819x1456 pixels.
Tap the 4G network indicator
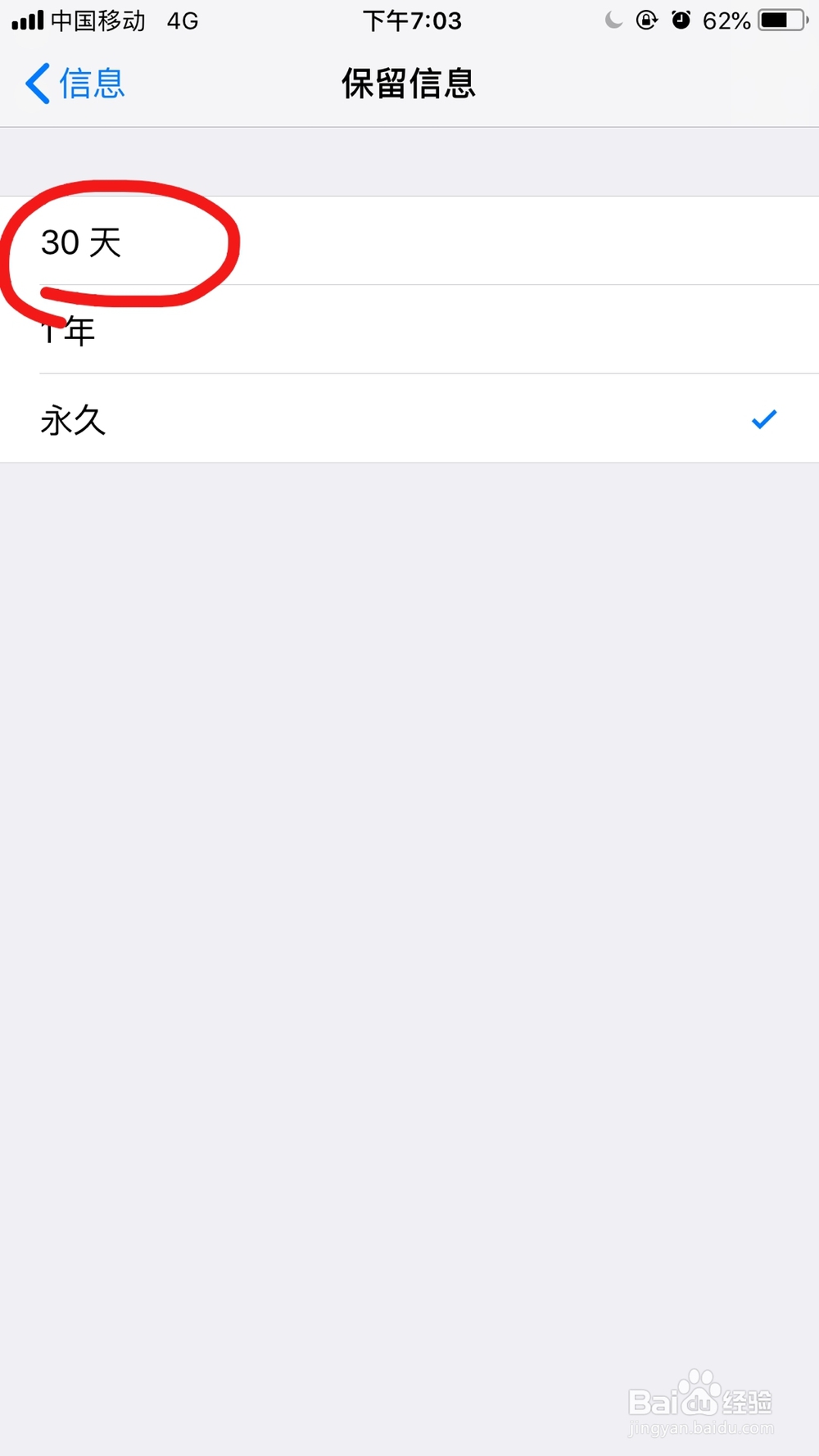click(182, 21)
